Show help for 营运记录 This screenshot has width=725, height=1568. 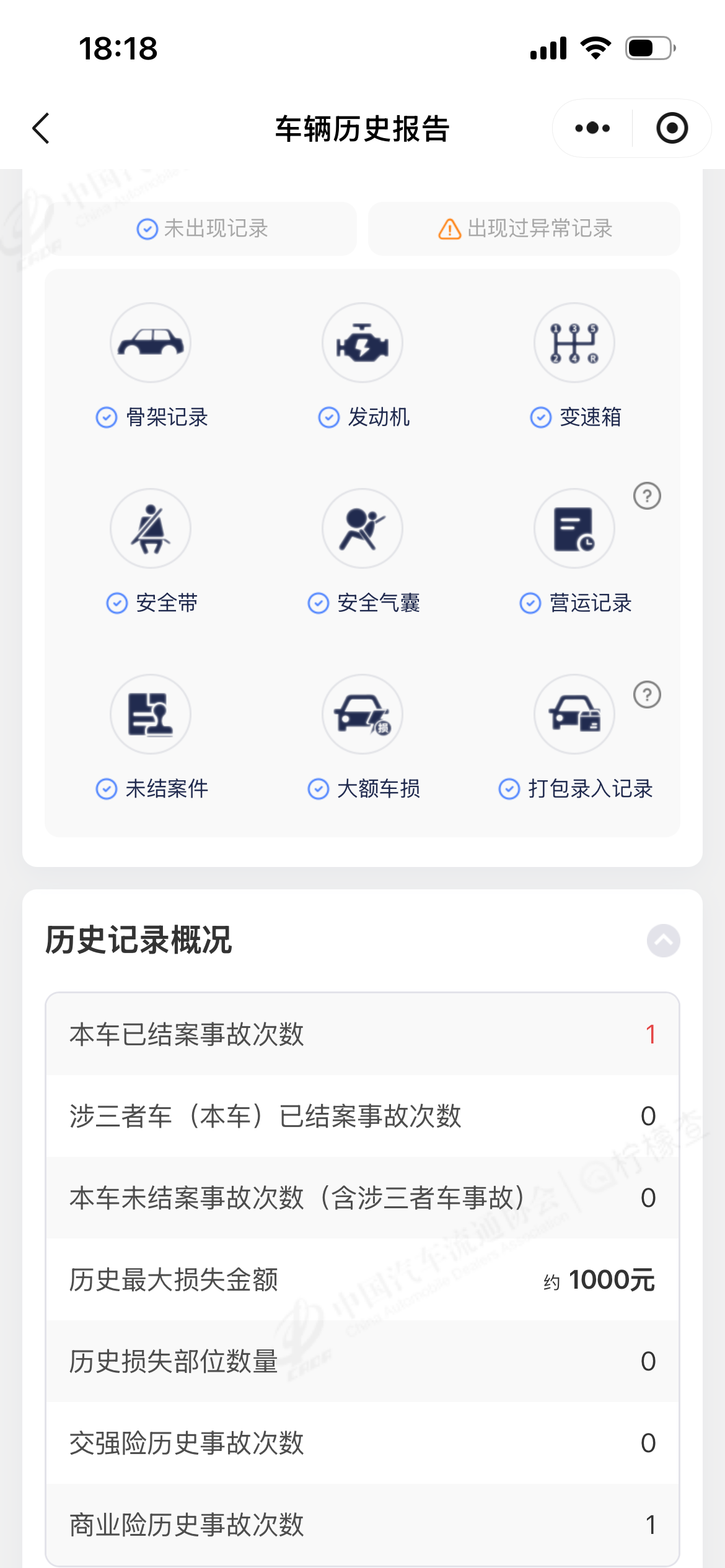point(647,496)
